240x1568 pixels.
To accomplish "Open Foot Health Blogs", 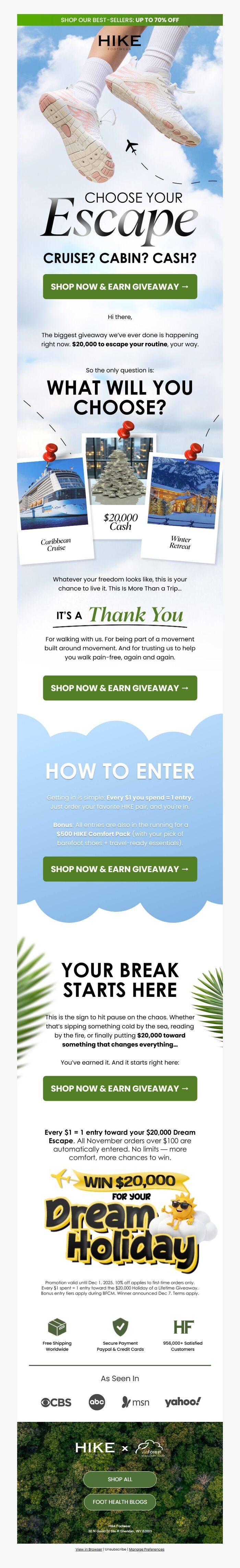I will [120, 1502].
